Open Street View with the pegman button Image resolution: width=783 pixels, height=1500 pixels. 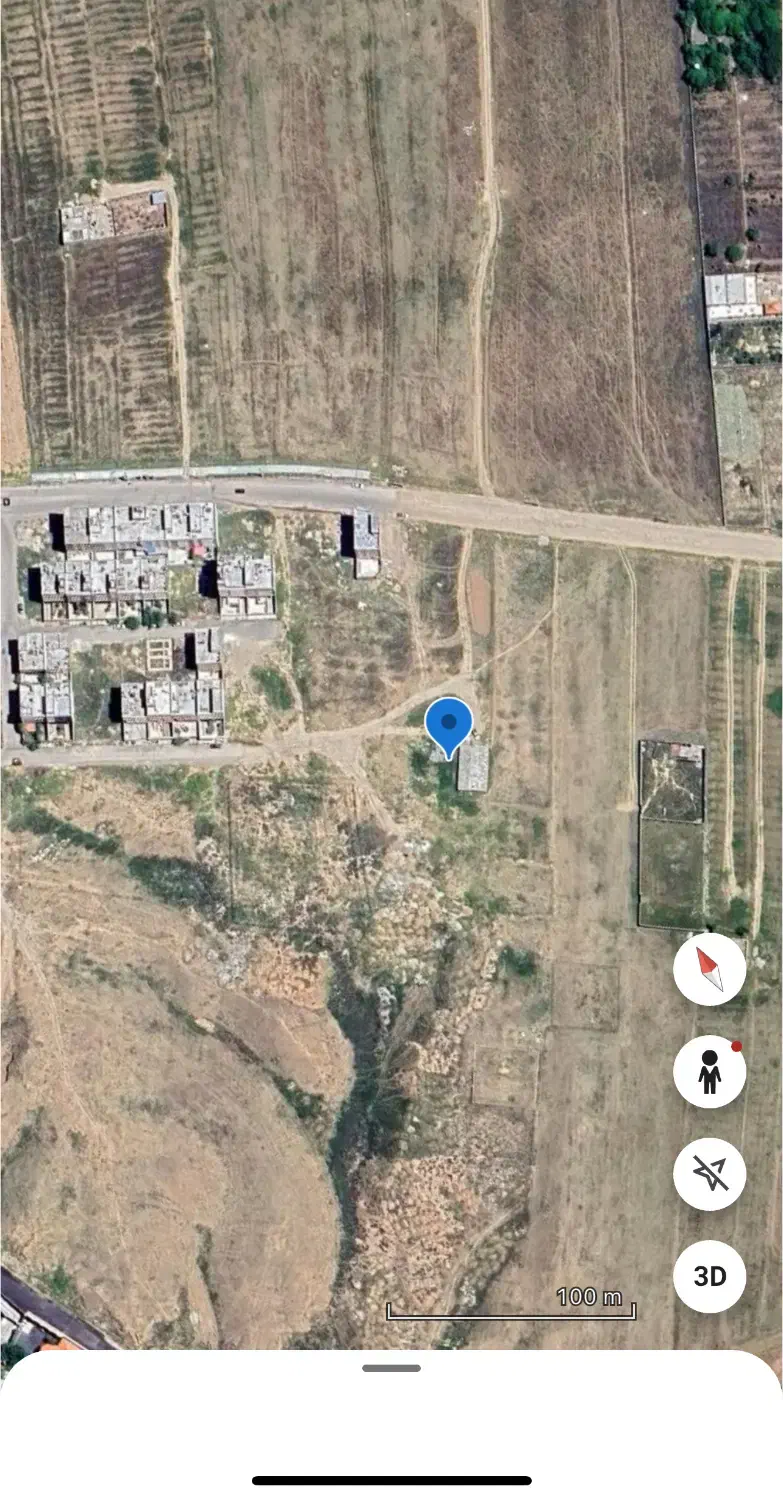[709, 1071]
